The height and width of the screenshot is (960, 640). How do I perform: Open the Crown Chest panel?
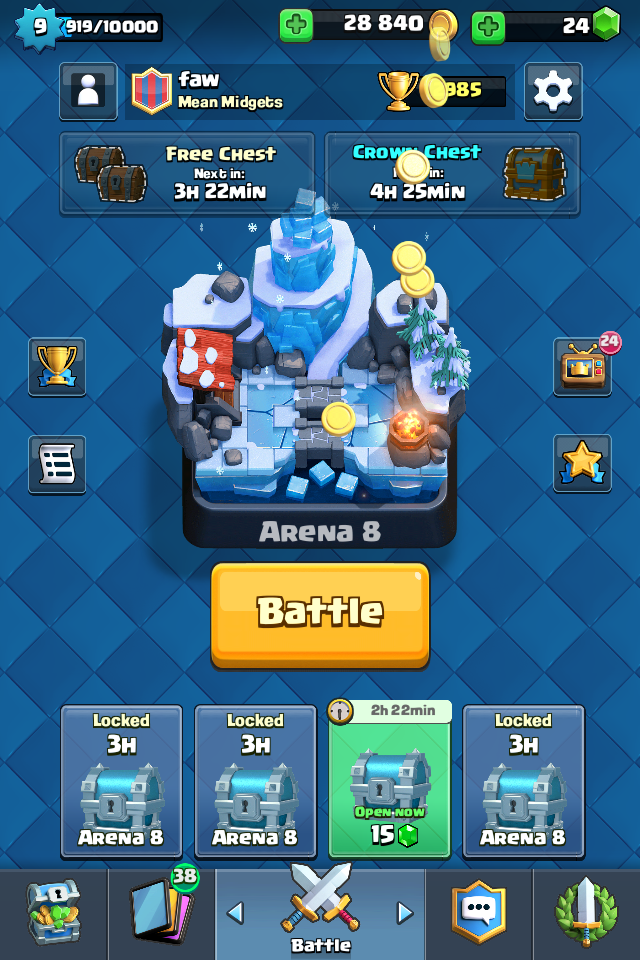pyautogui.click(x=452, y=173)
